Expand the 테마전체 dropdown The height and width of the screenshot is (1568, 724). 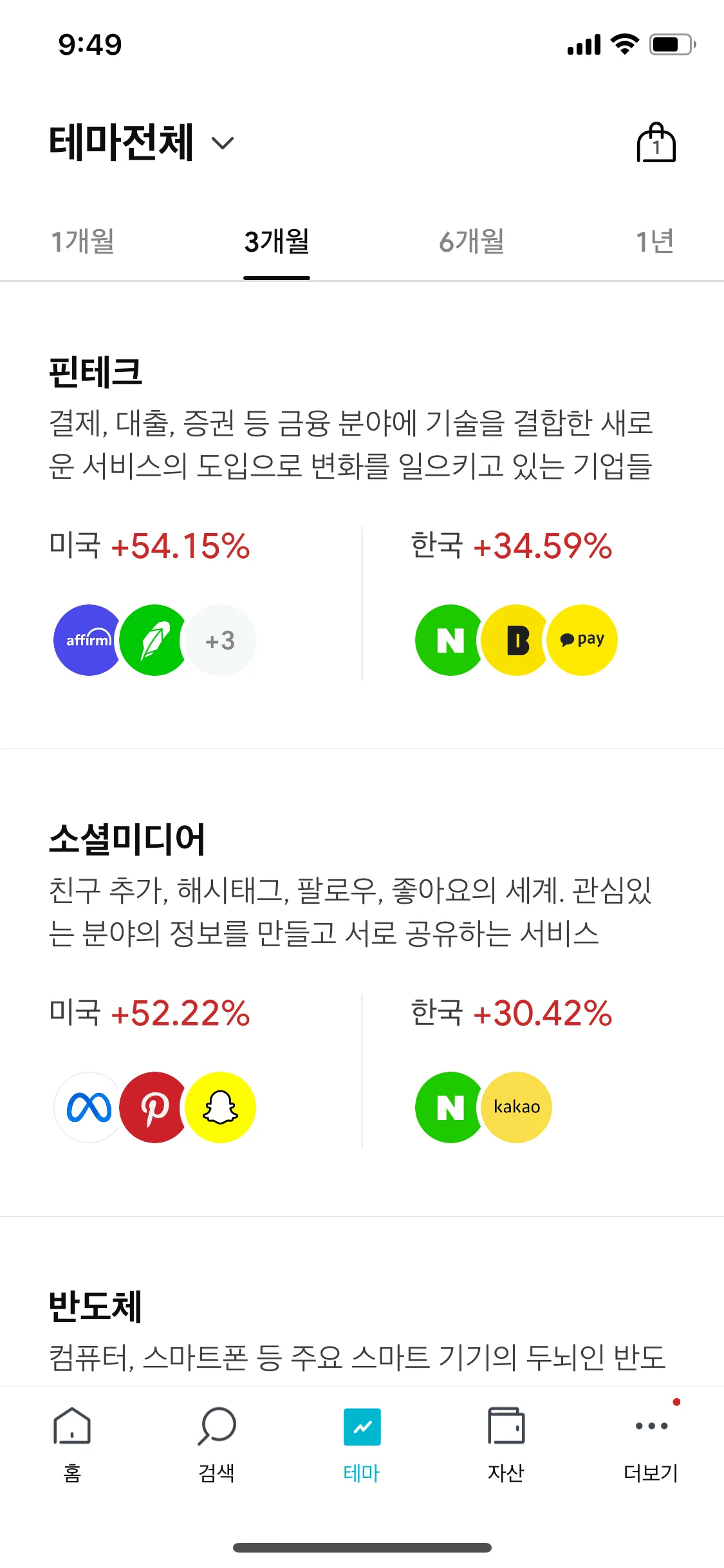[142, 142]
